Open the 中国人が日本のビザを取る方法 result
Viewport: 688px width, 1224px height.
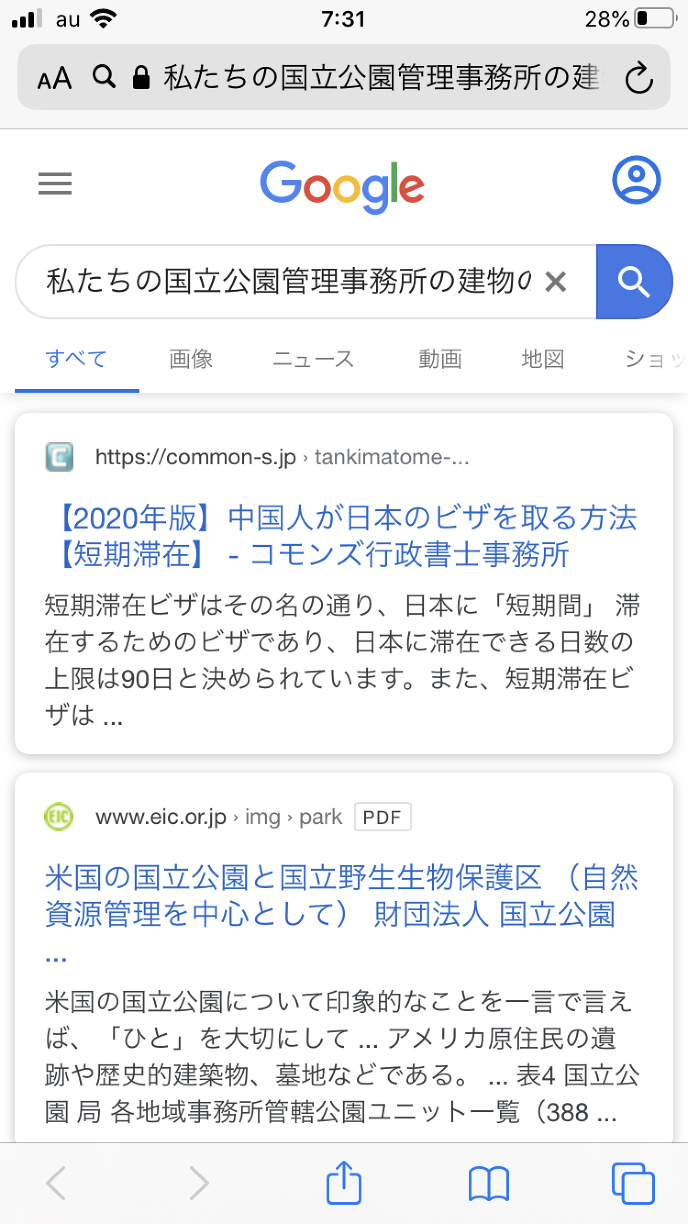coord(341,535)
